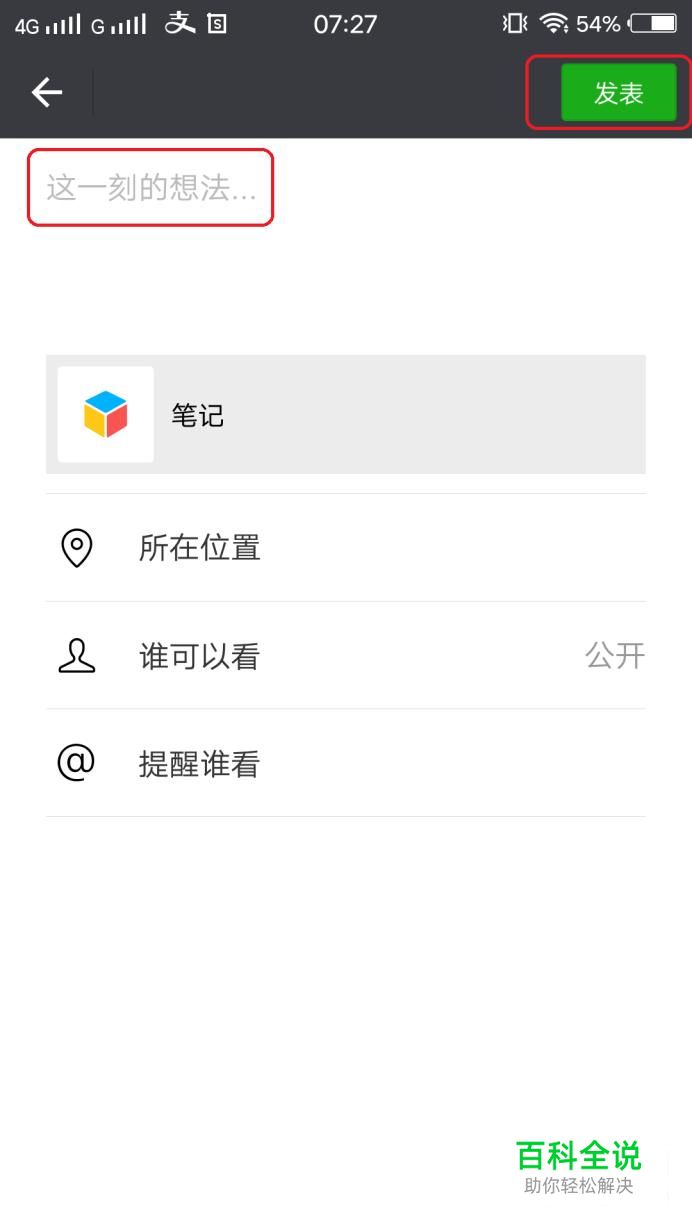Select 提醒谁看 to mention contacts
This screenshot has height=1230, width=692.
pyautogui.click(x=346, y=764)
